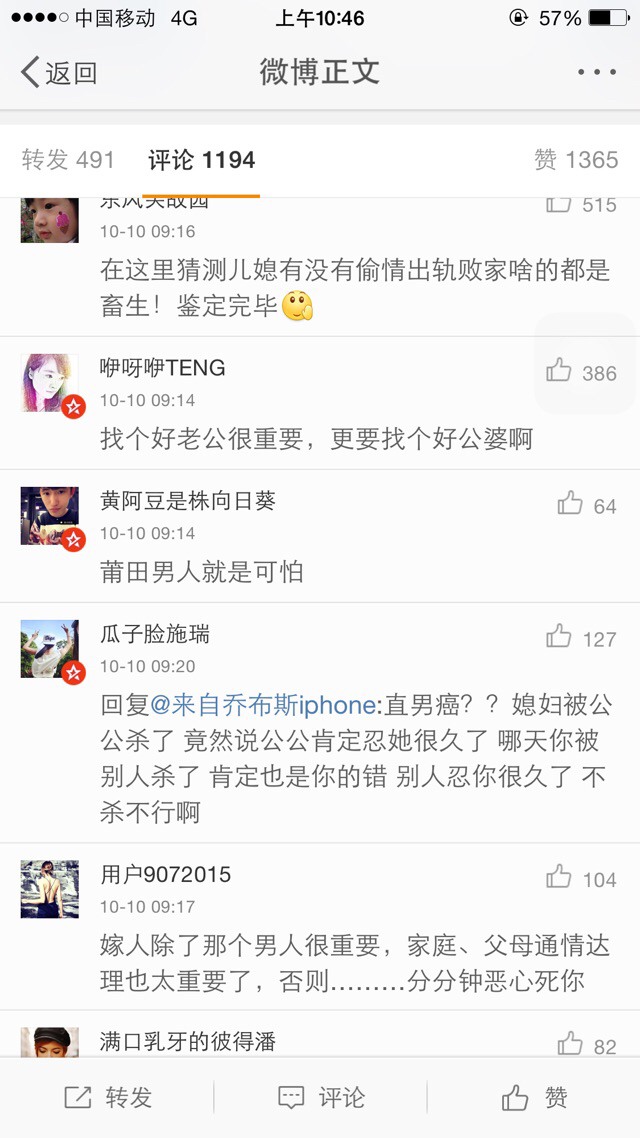Tap the avatar of 用户9072015

coord(49,889)
